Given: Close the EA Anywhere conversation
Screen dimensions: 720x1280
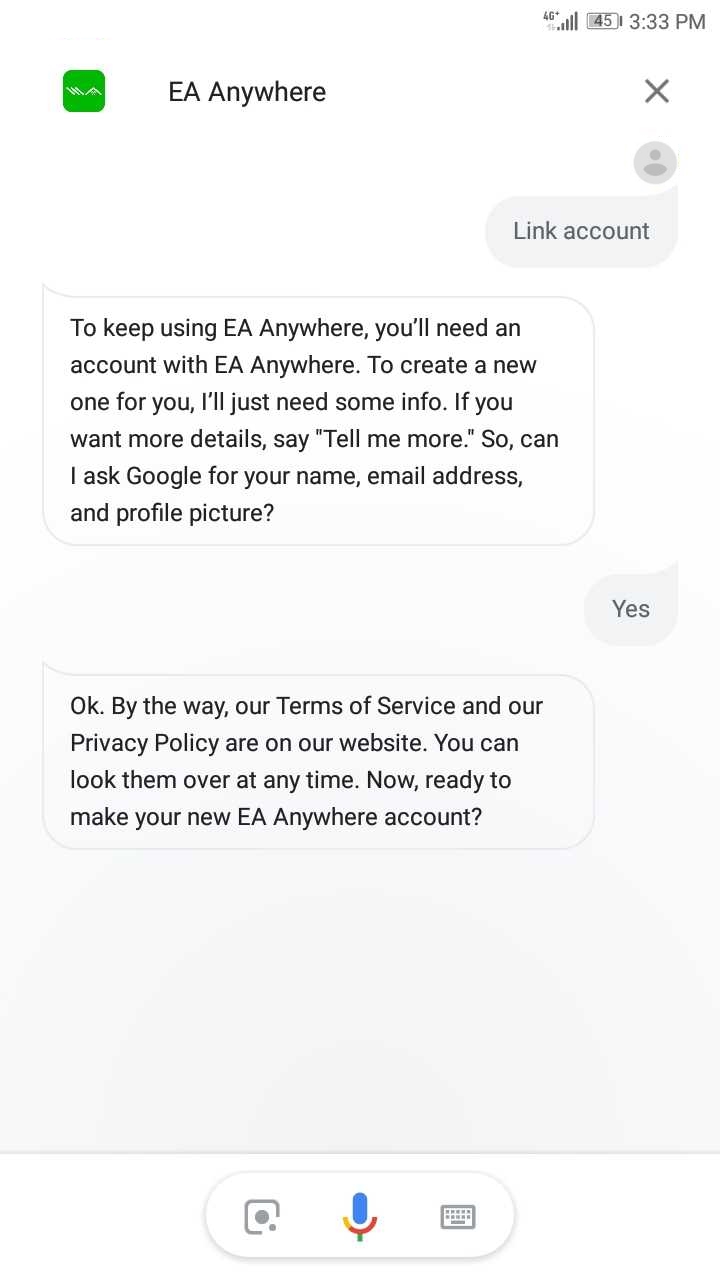Looking at the screenshot, I should tap(656, 92).
